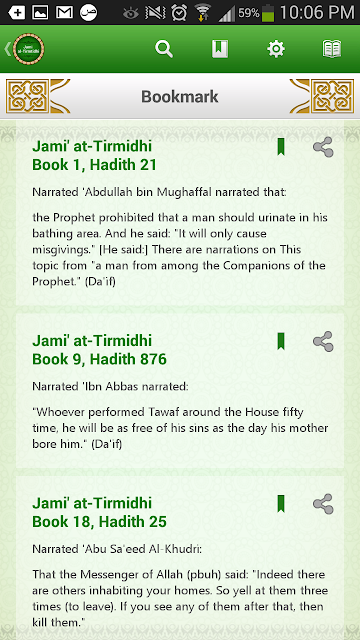The image size is (360, 640).
Task: Remove bookmark on Book 1, Hadith 21
Action: coord(281,147)
